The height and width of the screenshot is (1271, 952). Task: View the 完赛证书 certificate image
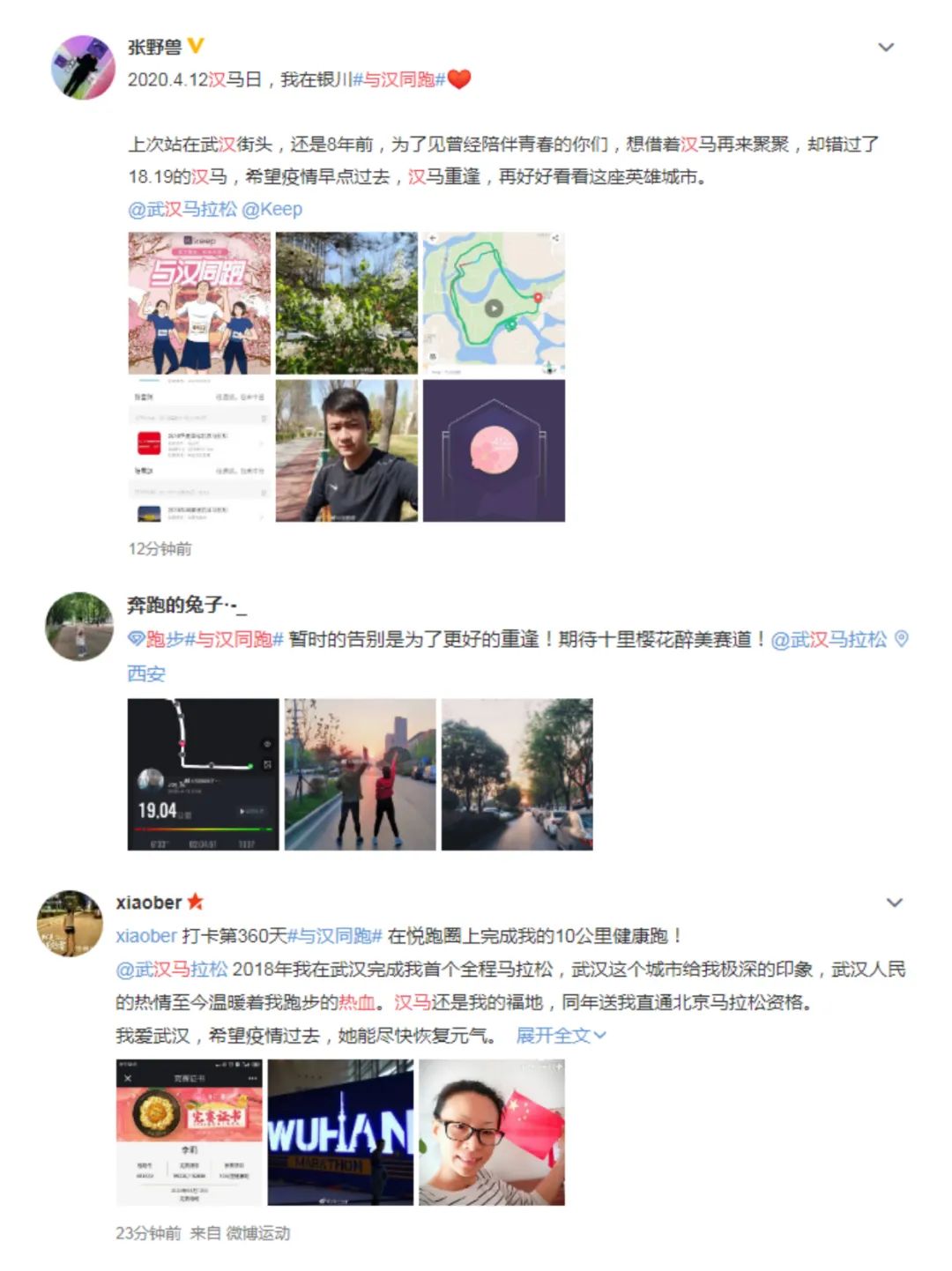pos(190,1132)
